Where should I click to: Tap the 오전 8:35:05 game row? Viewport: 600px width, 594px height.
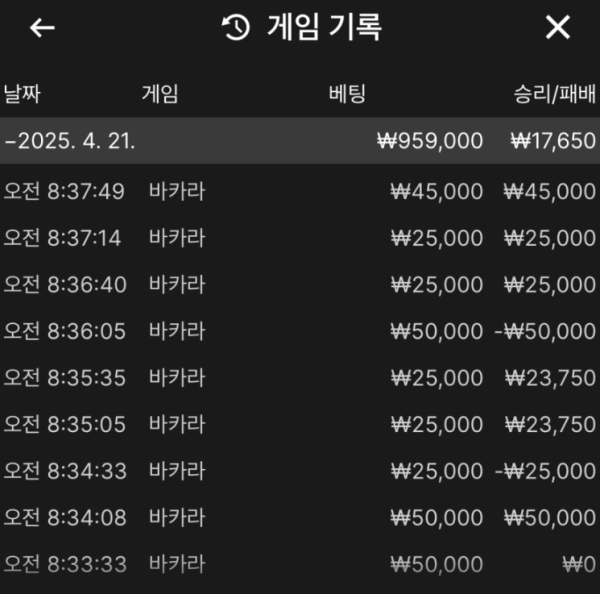pos(300,425)
